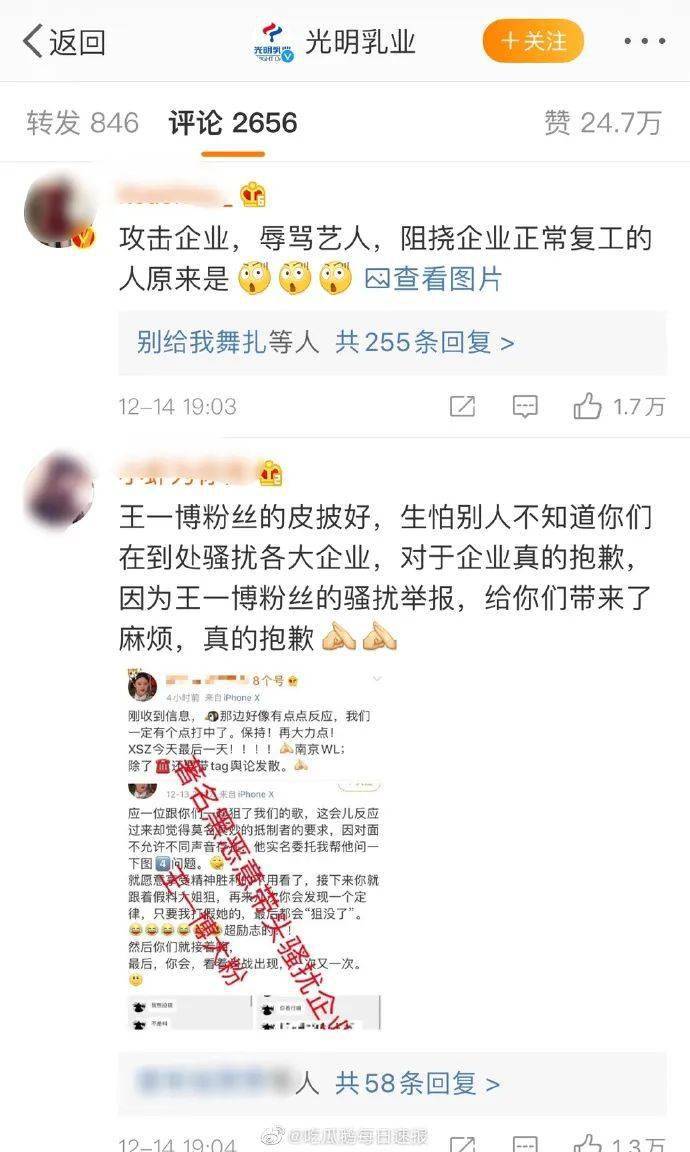Reply to the comment posted at 19:03
The image size is (690, 1152).
click(525, 406)
